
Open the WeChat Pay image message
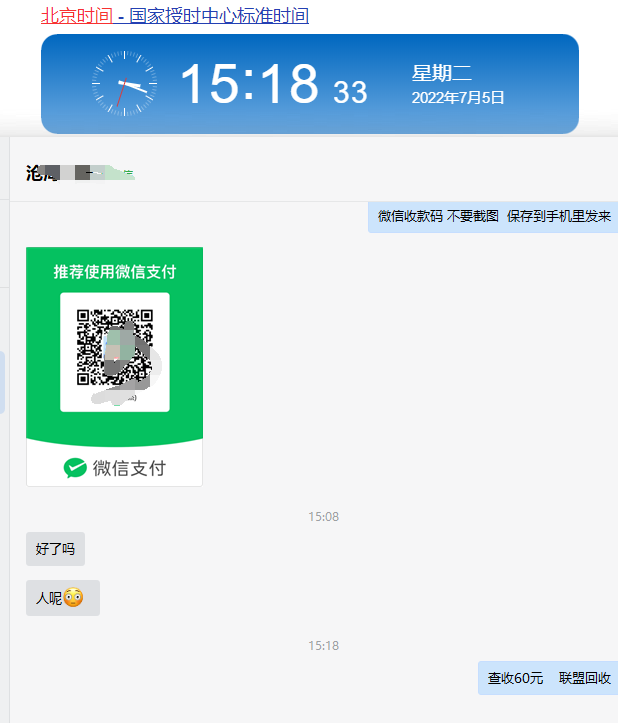pos(114,366)
